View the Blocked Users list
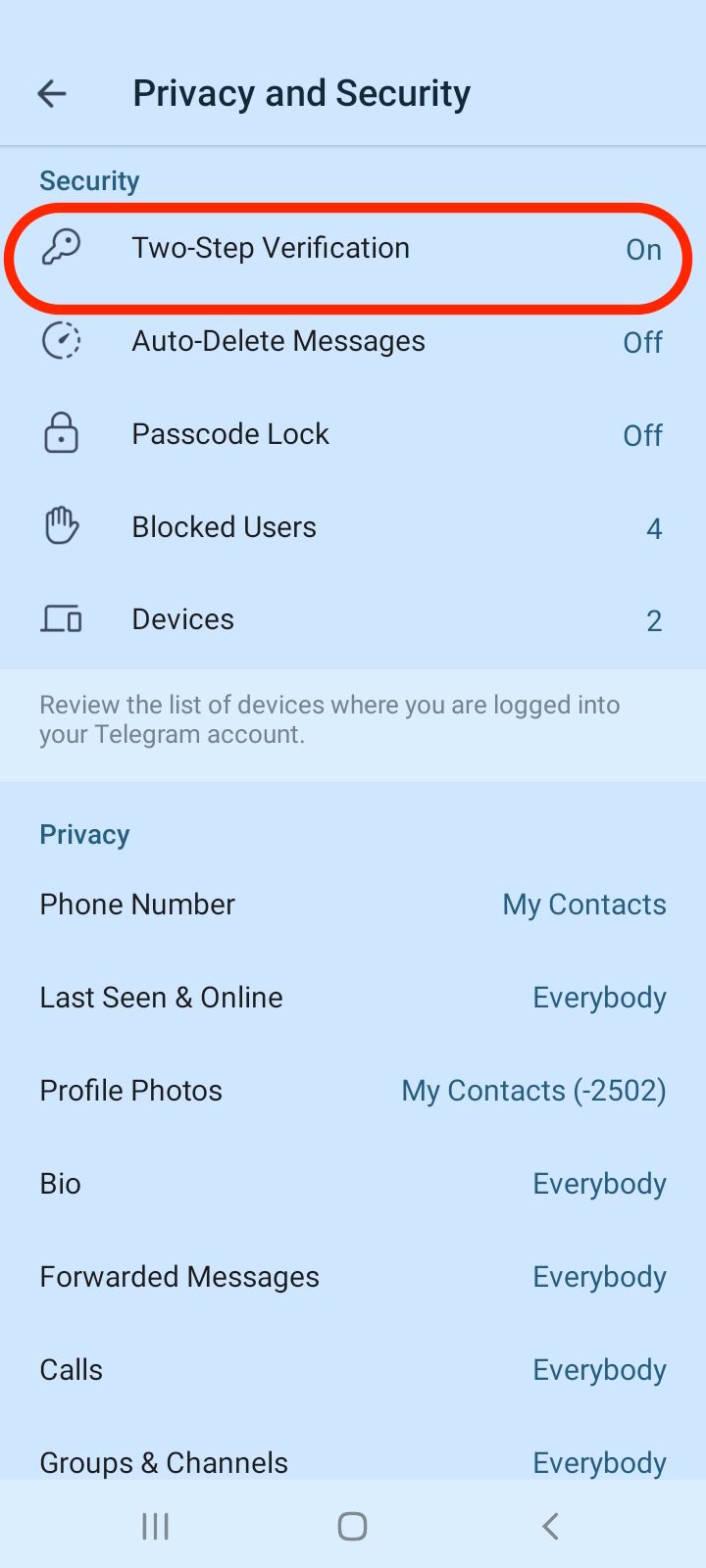The image size is (706, 1568). 353,527
